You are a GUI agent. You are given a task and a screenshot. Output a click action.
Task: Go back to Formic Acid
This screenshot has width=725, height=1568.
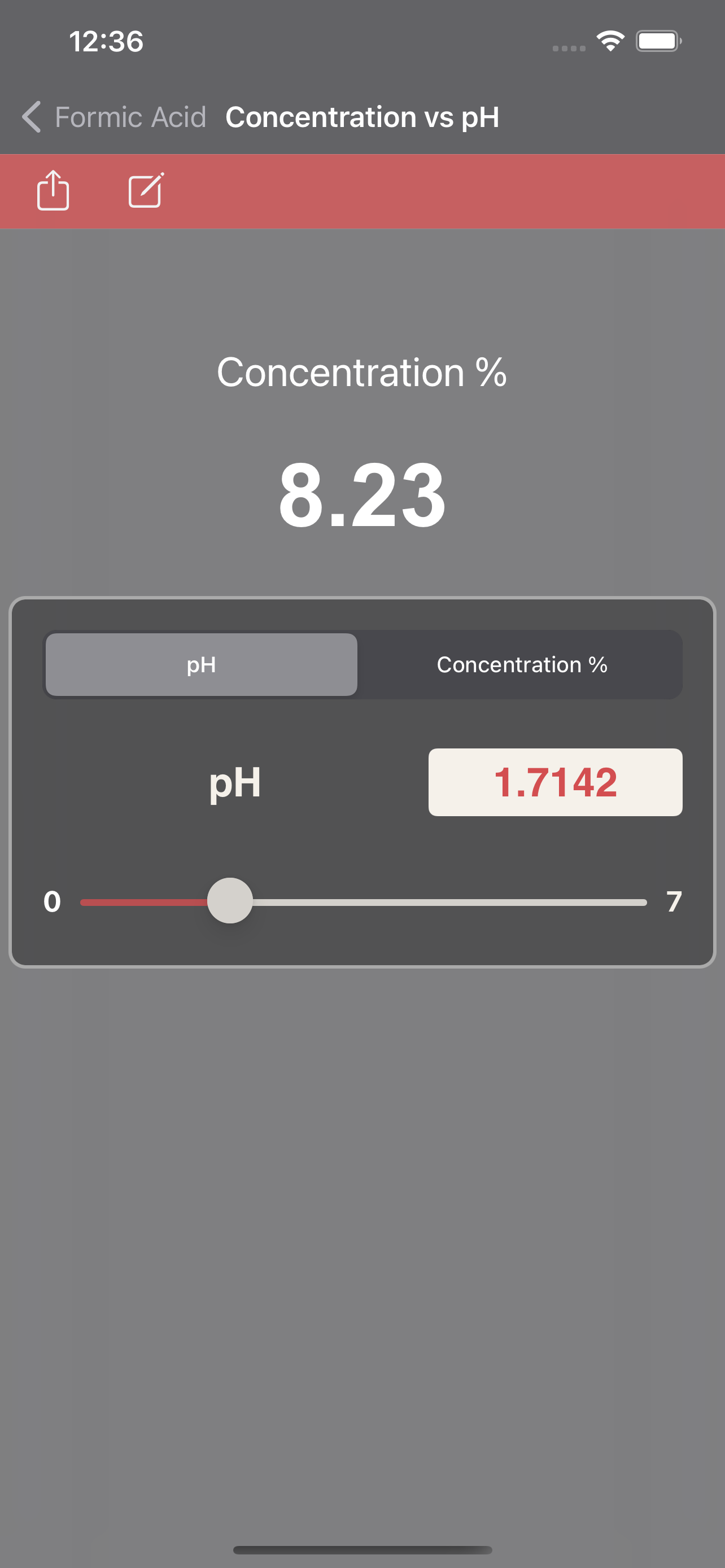click(x=114, y=117)
